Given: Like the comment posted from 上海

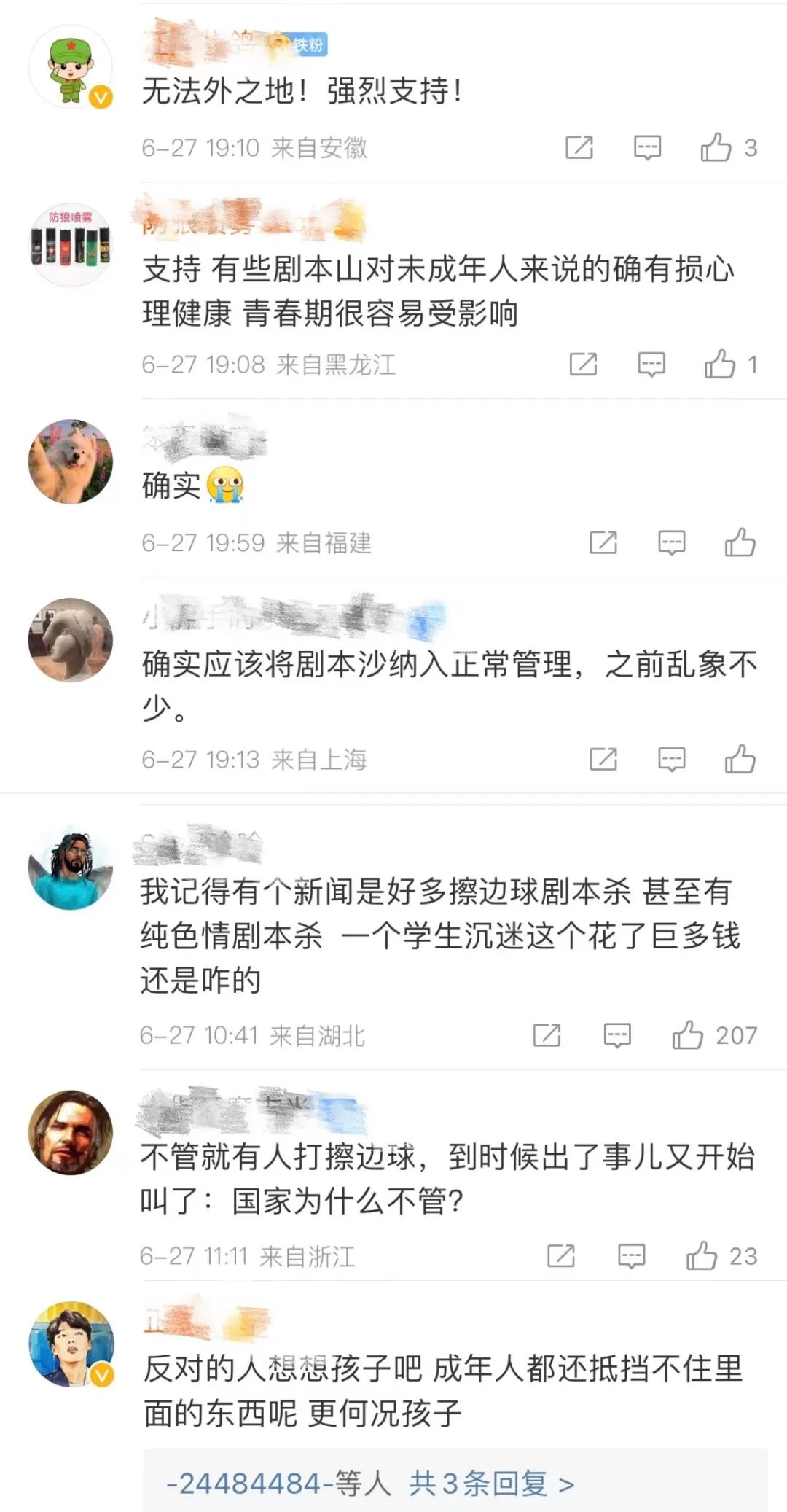Looking at the screenshot, I should coord(740,759).
